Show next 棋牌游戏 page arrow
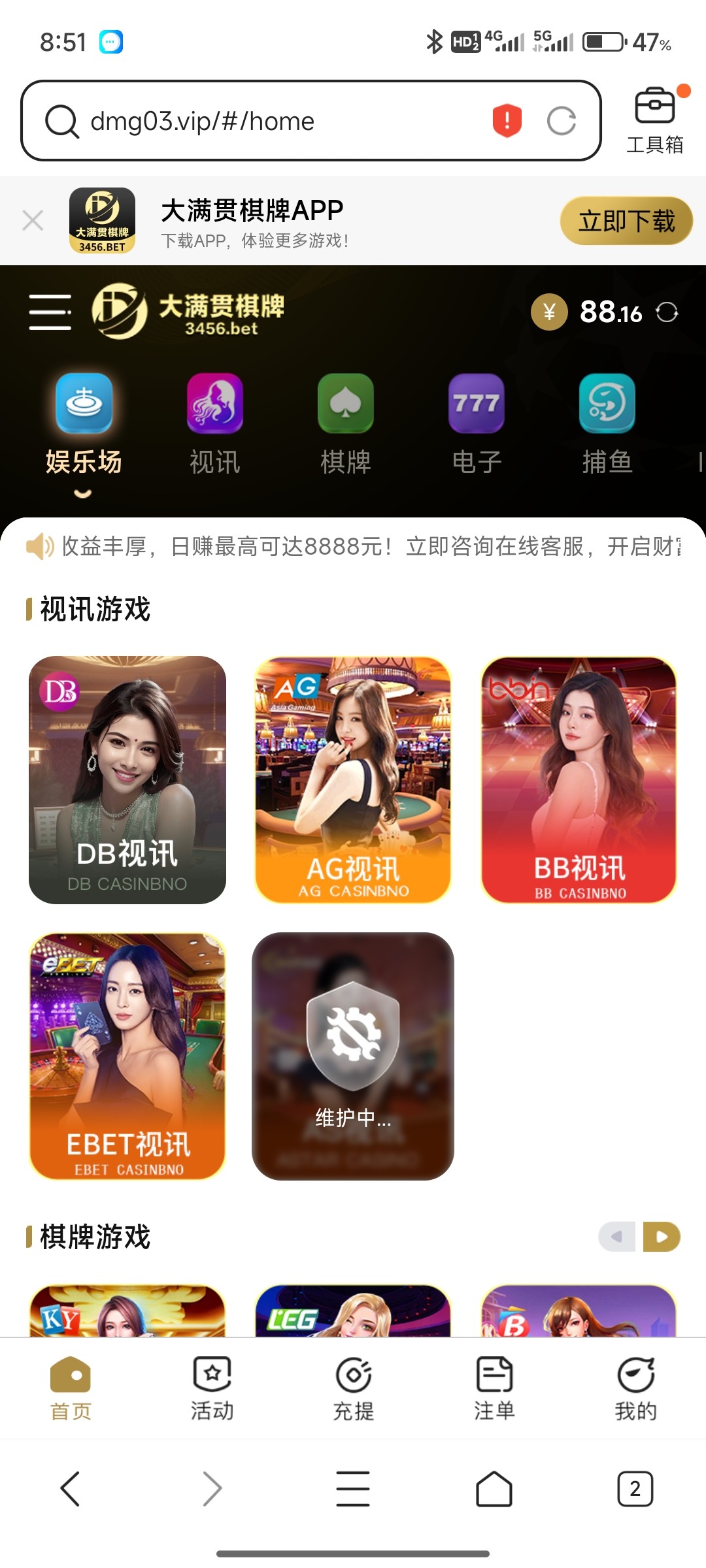 click(662, 1236)
